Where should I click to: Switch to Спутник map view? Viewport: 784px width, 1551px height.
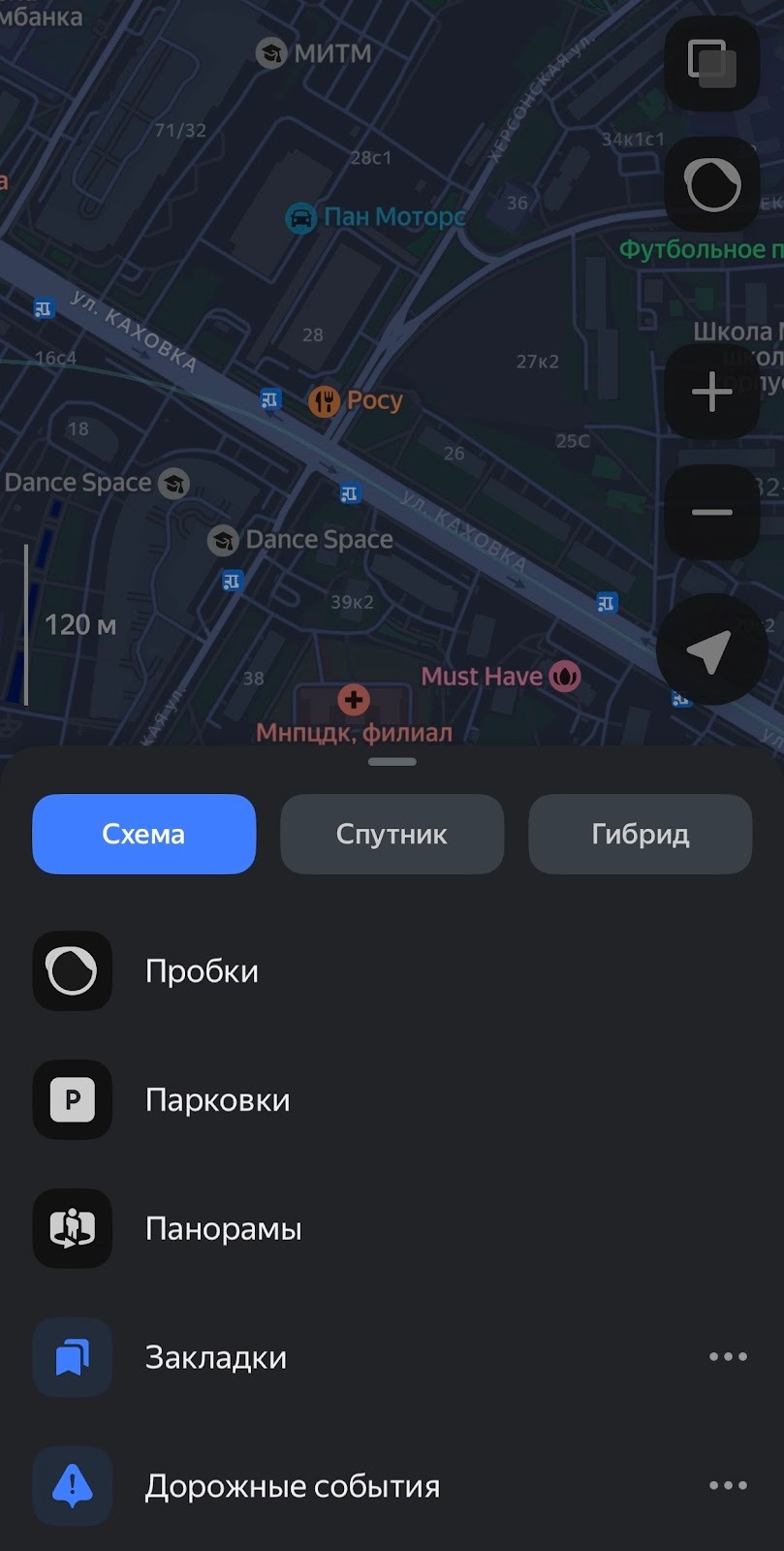click(392, 834)
